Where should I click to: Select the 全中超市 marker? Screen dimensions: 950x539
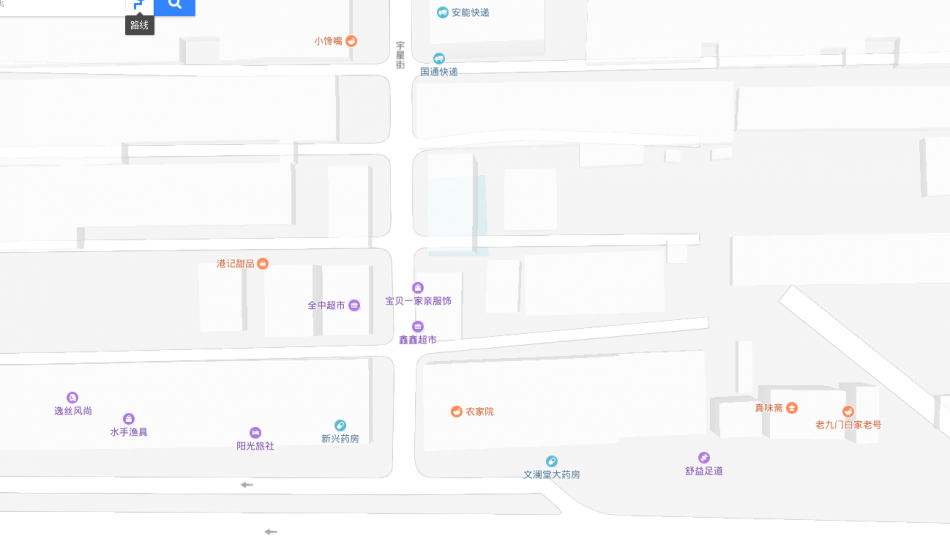click(x=354, y=305)
